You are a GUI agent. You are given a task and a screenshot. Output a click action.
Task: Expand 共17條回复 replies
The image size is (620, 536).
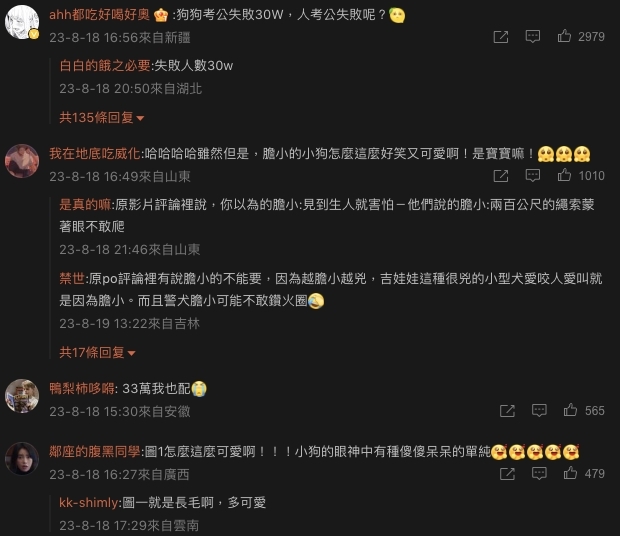point(98,352)
